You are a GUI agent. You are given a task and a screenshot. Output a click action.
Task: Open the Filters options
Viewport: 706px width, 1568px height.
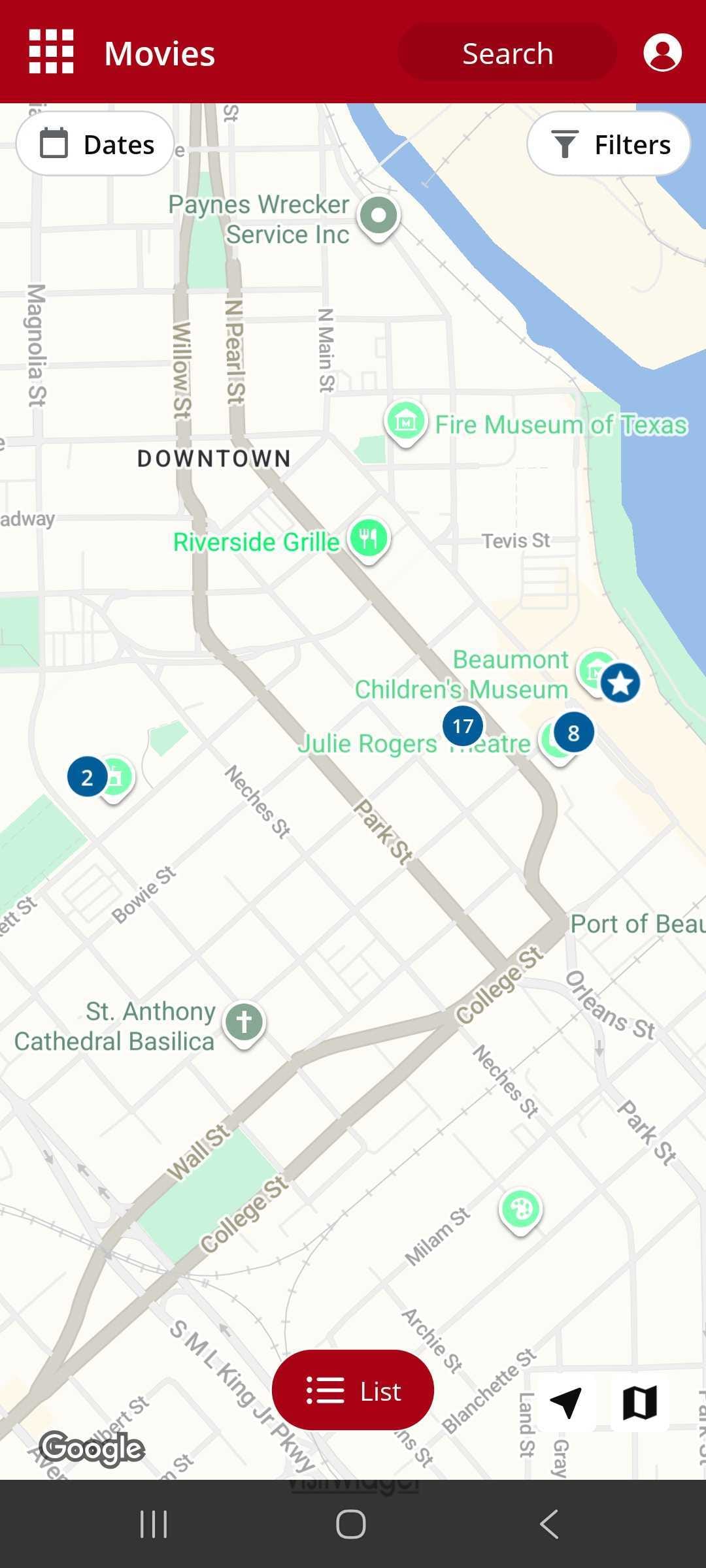[x=609, y=144]
